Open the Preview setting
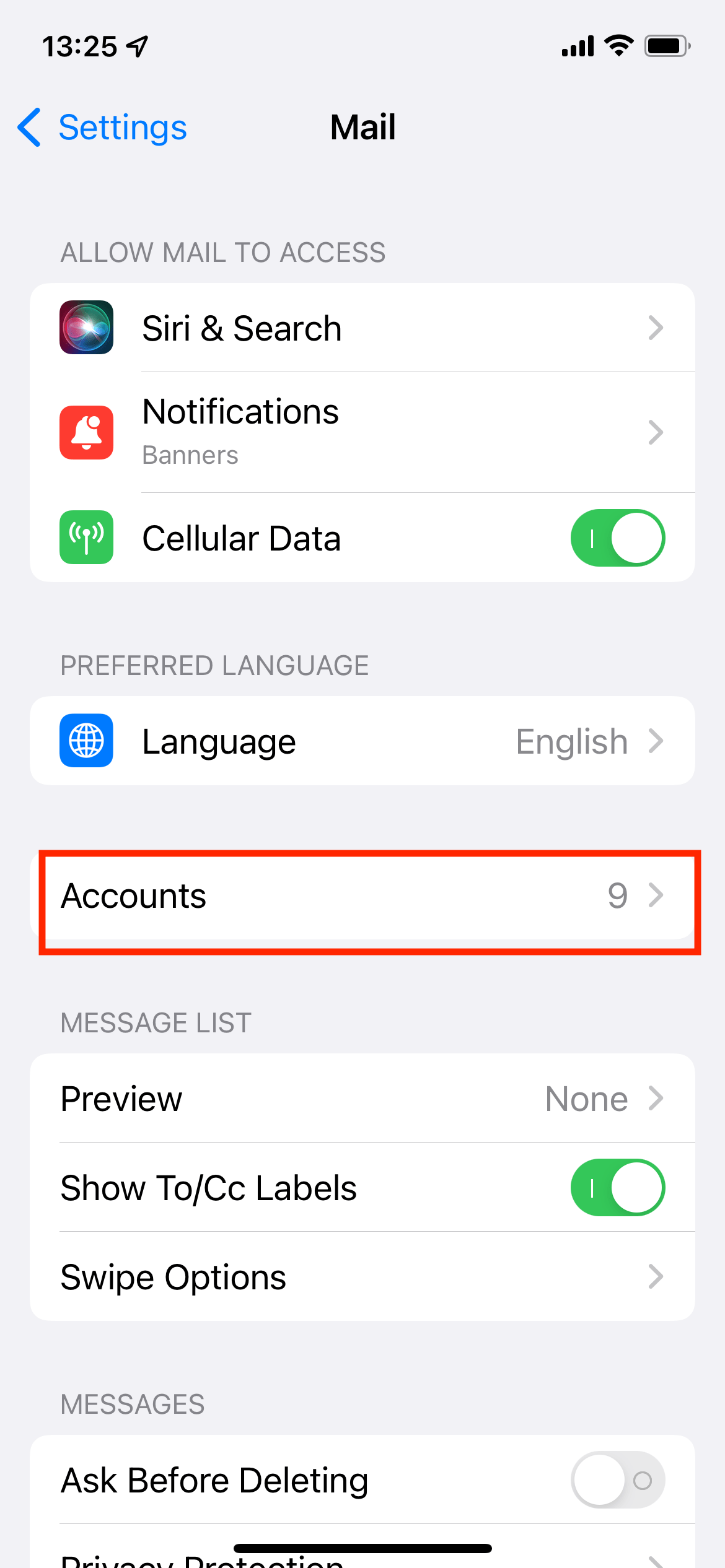 point(362,1098)
